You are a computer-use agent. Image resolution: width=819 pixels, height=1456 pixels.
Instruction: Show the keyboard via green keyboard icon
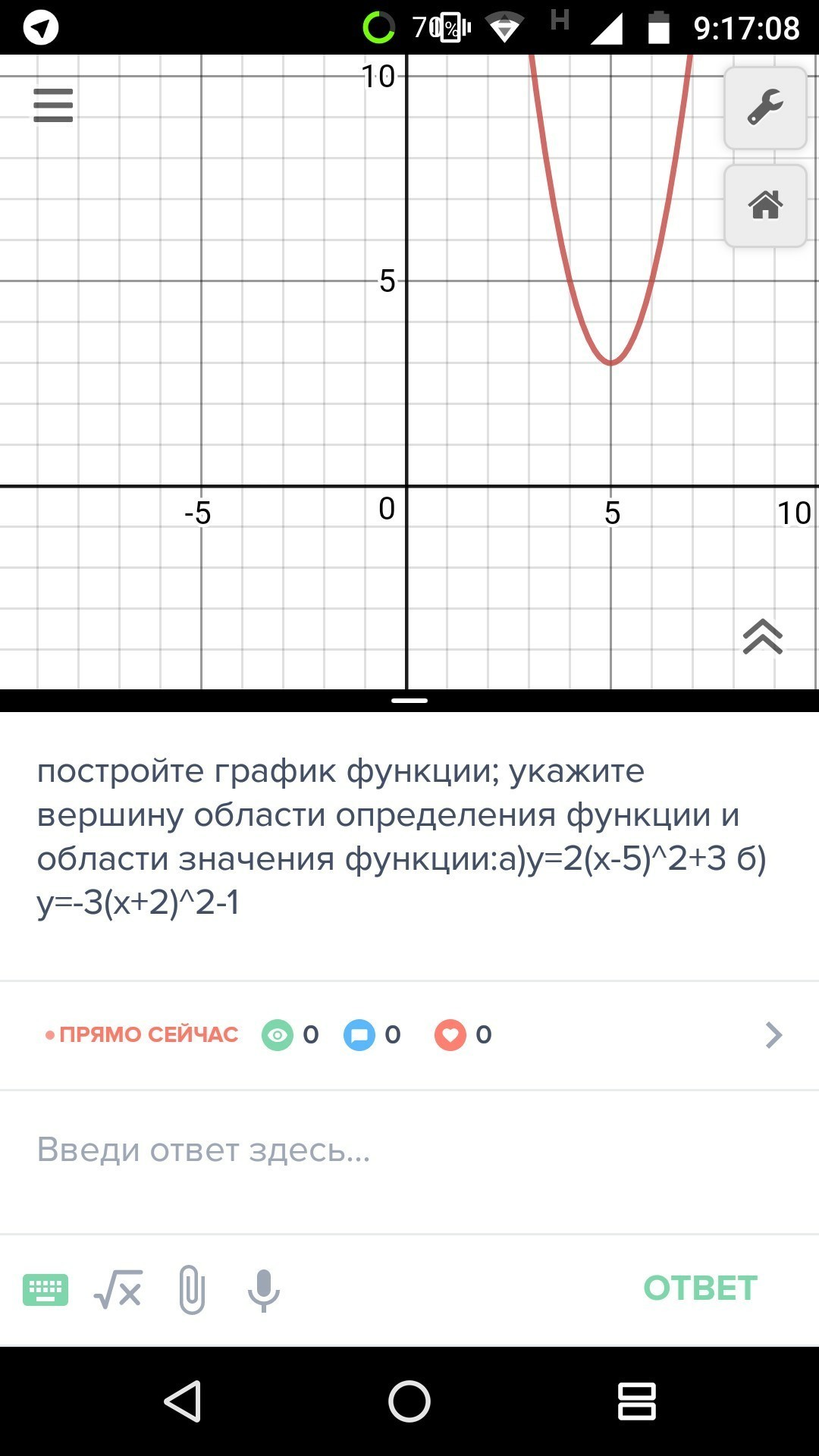click(45, 1290)
